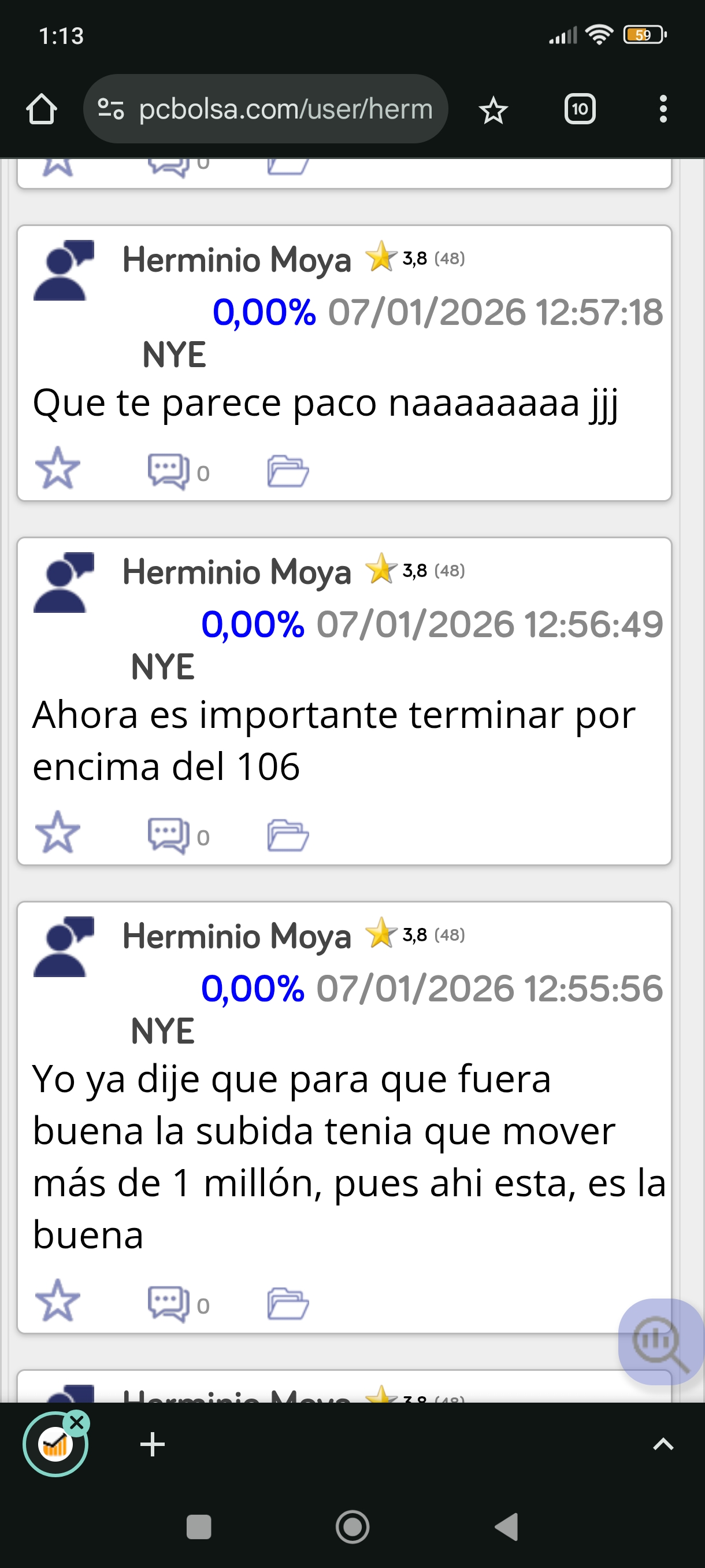The height and width of the screenshot is (1568, 705).
Task: Favorite the 'más de 1 millón' post
Action: 58,1301
